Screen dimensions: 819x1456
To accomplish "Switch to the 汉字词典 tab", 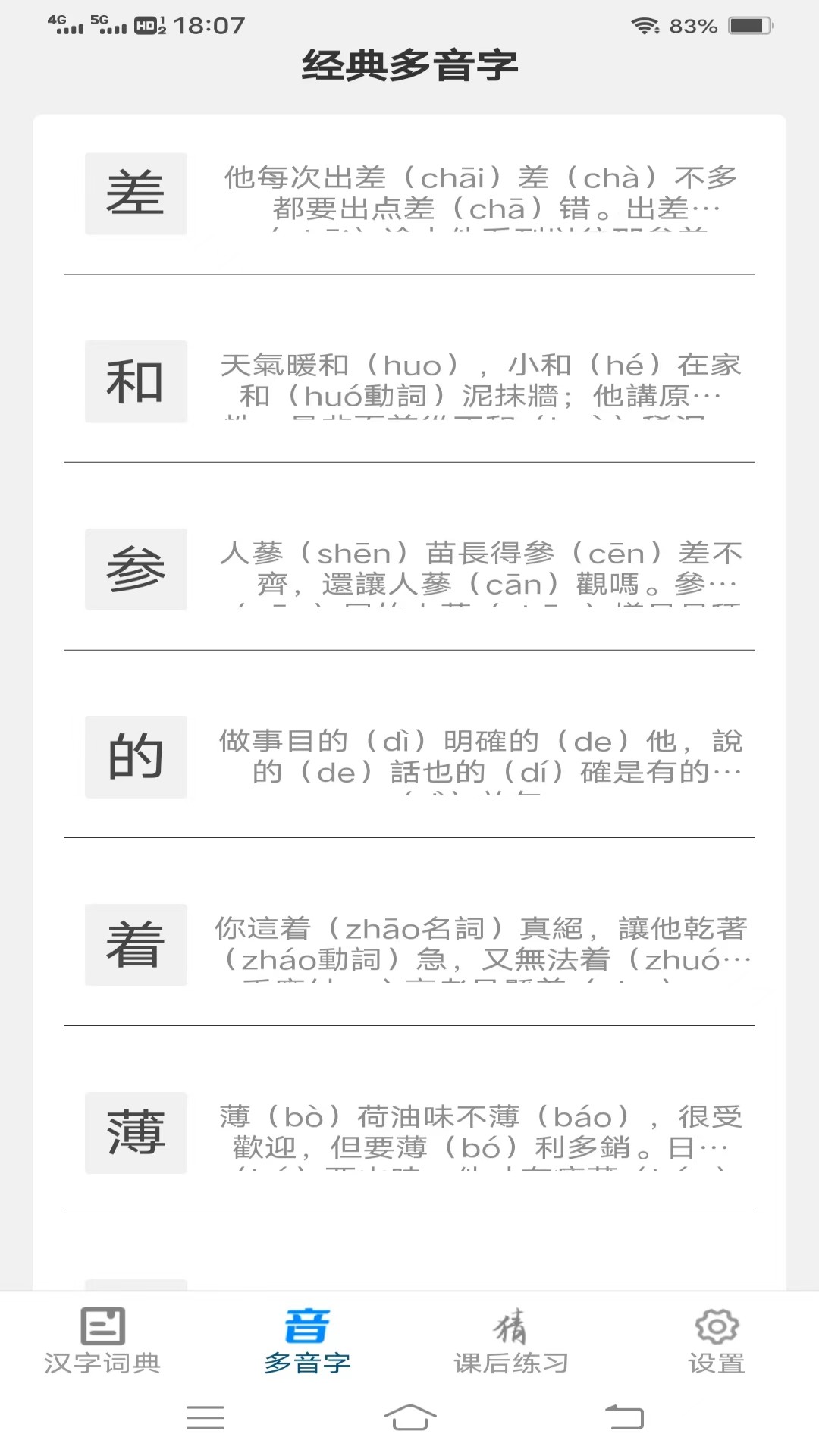I will (x=102, y=1341).
